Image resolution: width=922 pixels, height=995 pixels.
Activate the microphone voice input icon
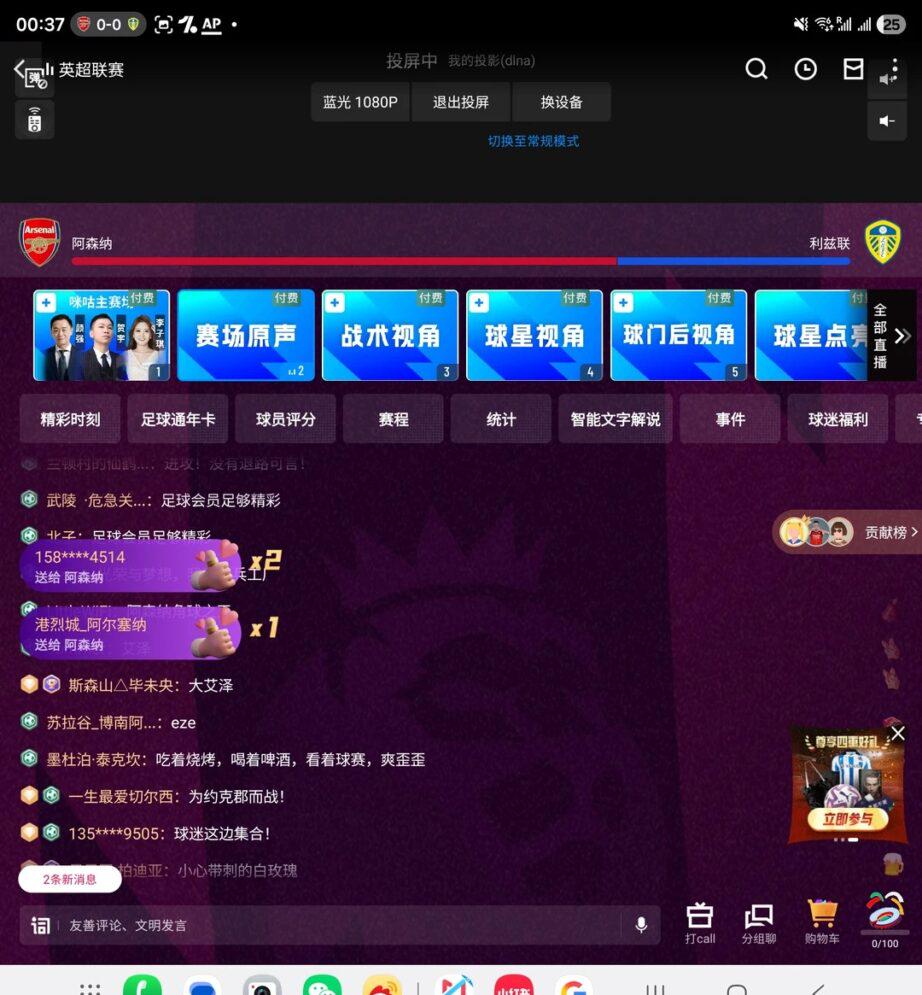click(x=641, y=926)
